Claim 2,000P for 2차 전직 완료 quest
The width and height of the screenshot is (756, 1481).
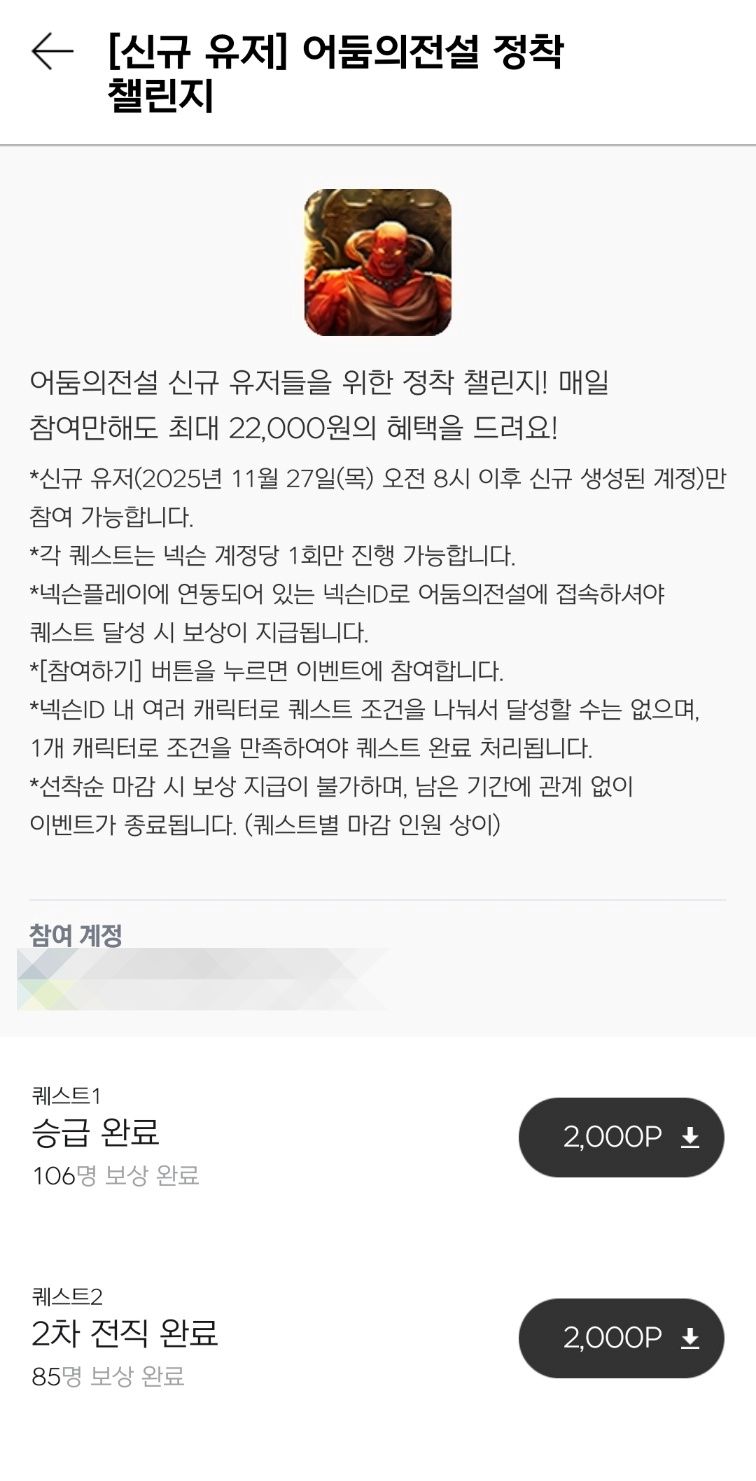[620, 1338]
